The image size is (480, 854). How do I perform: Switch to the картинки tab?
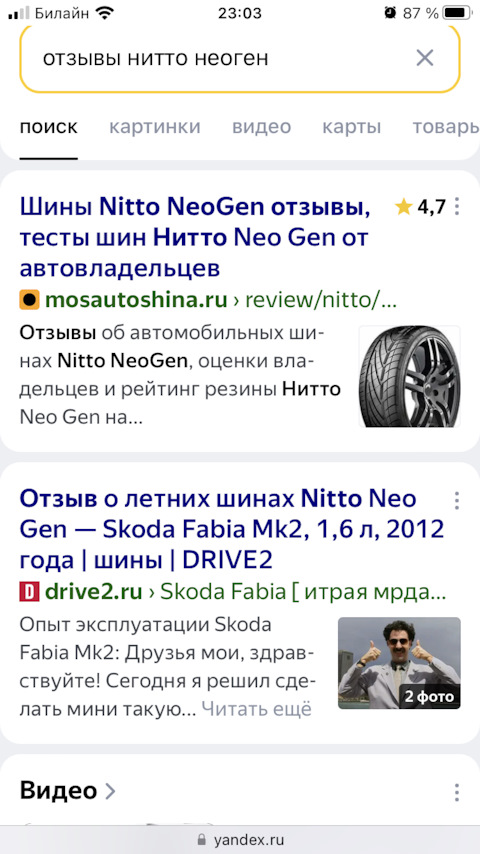[x=155, y=127]
